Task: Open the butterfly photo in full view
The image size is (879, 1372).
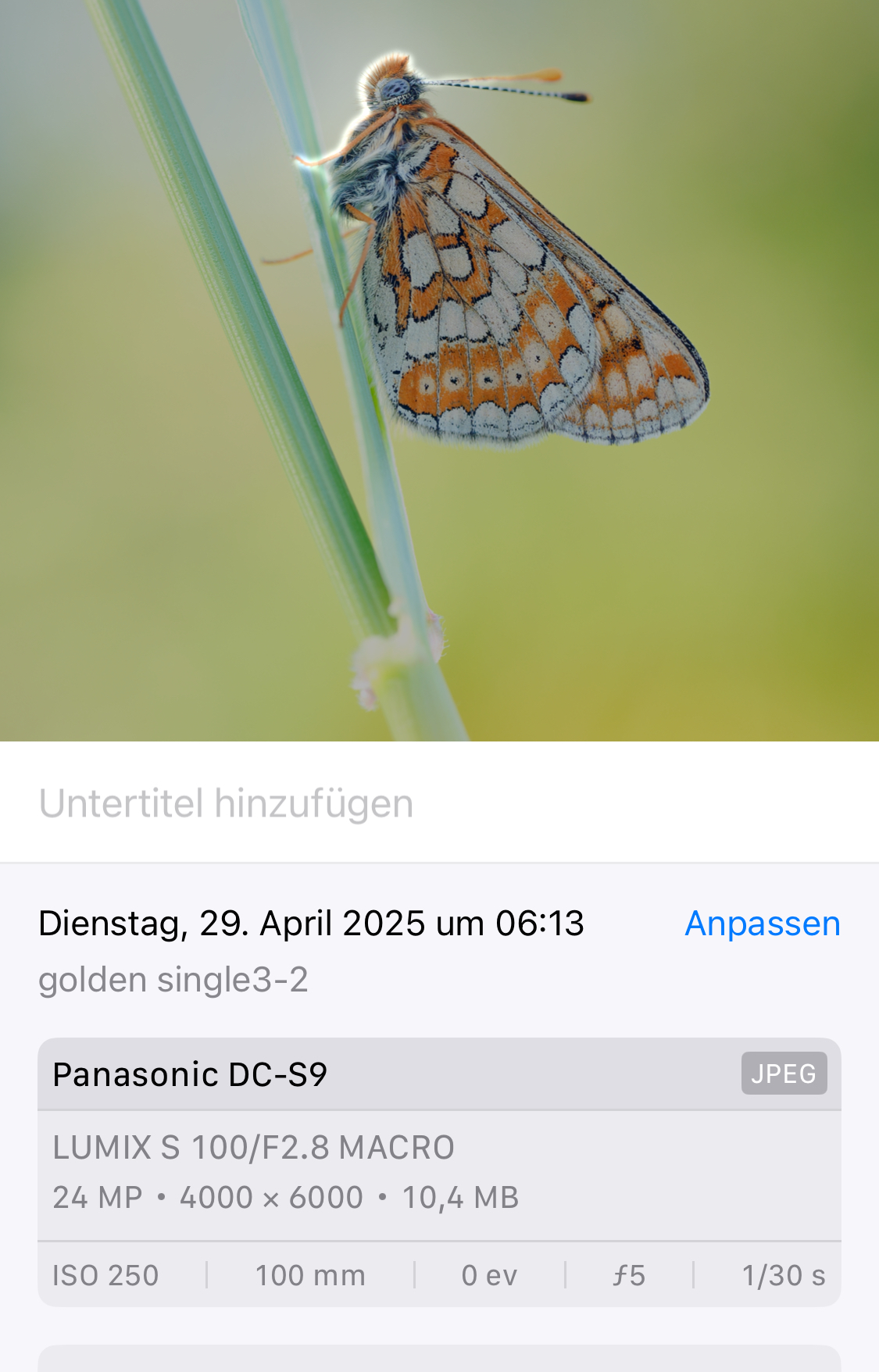Action: 439,370
